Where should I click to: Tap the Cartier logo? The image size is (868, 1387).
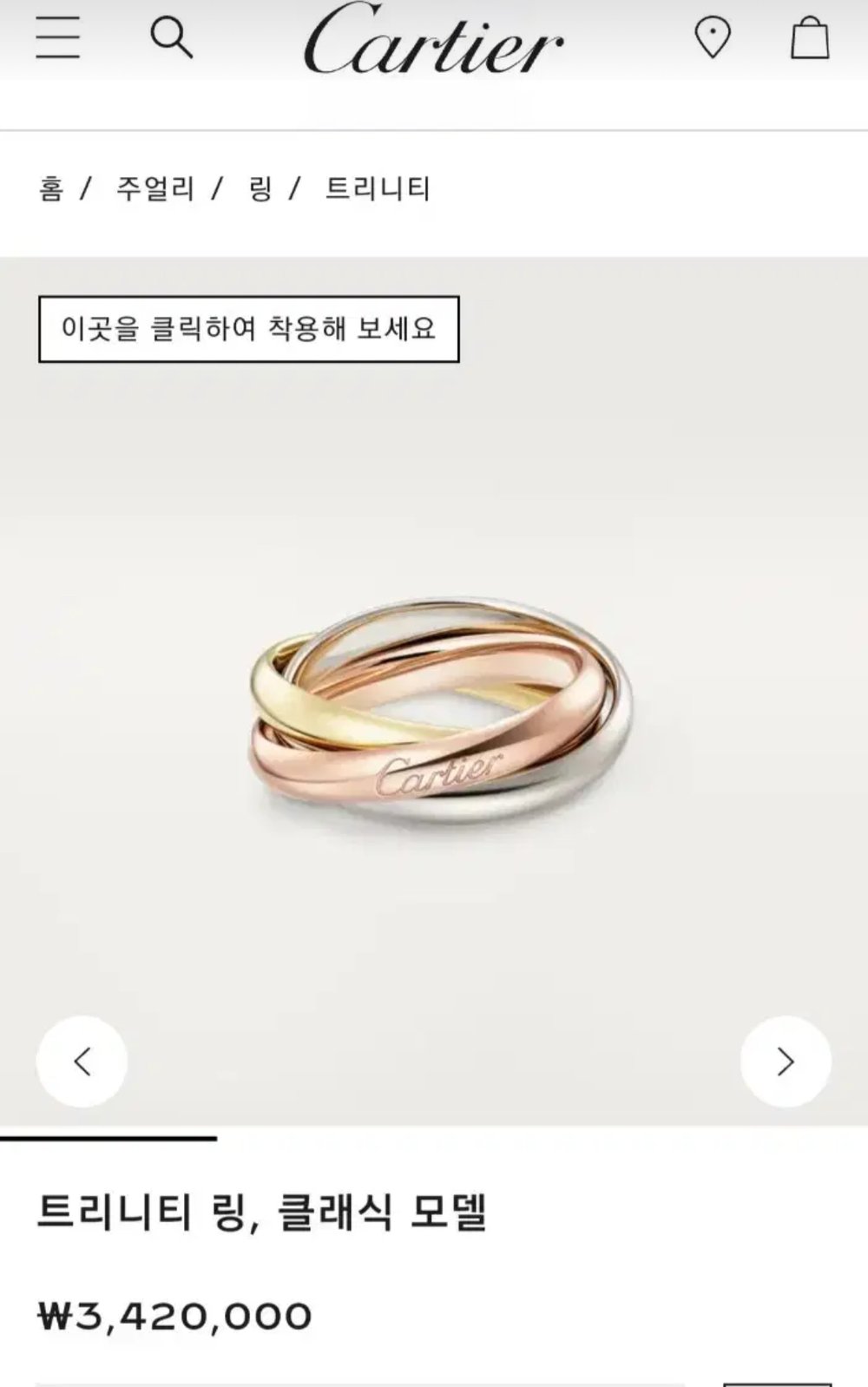[434, 41]
